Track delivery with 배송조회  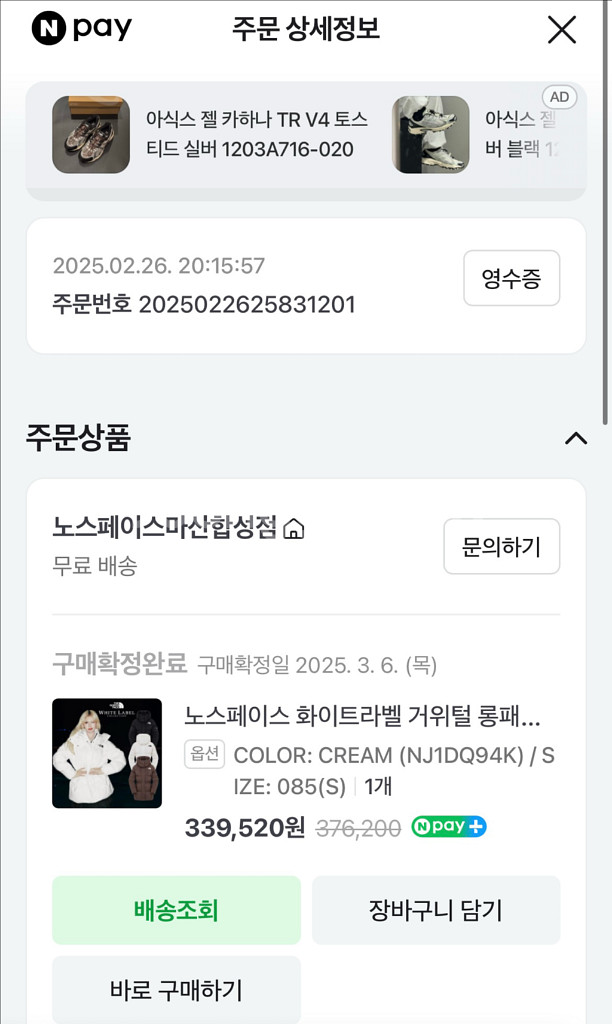coord(176,910)
